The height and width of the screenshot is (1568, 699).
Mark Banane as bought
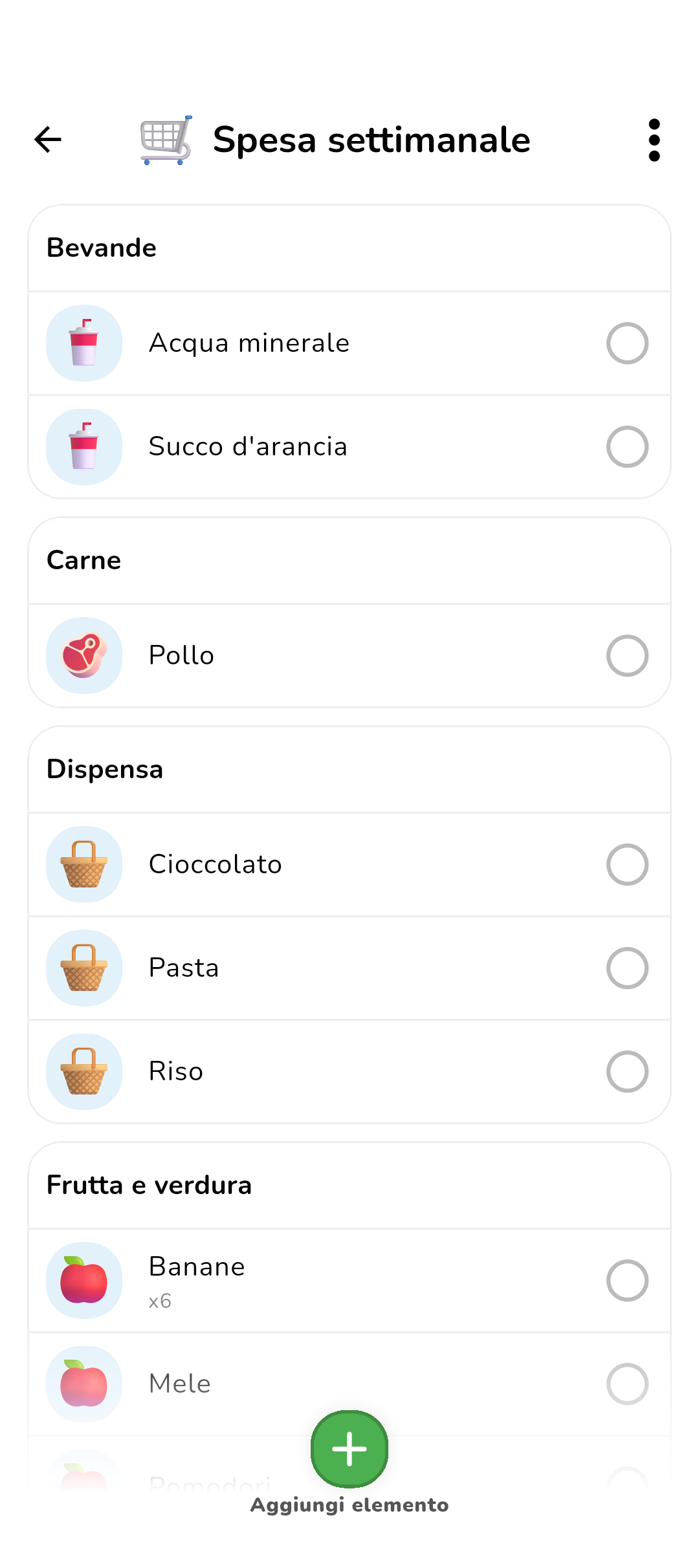[x=627, y=1281]
